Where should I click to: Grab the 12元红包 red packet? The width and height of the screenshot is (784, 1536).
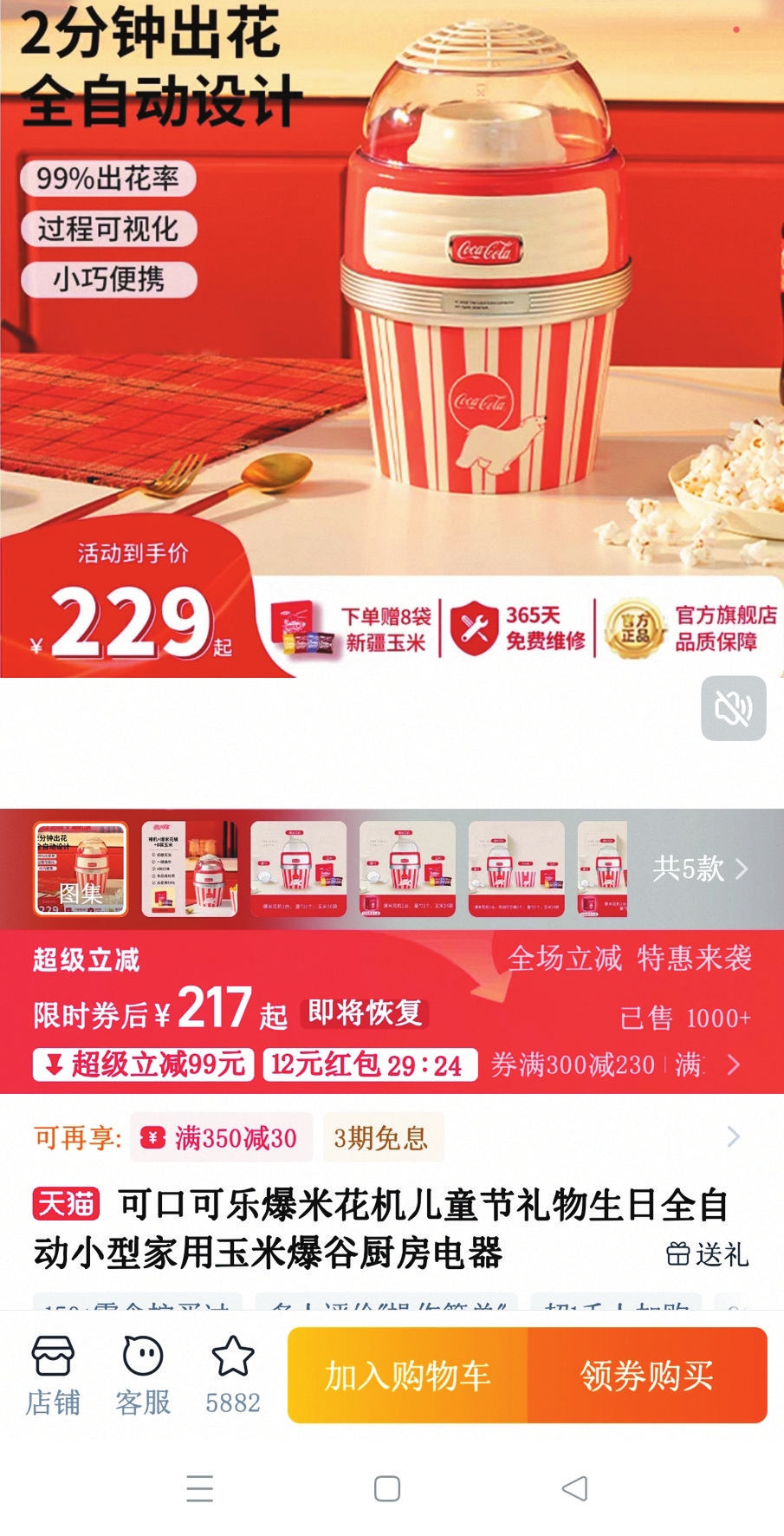370,1064
